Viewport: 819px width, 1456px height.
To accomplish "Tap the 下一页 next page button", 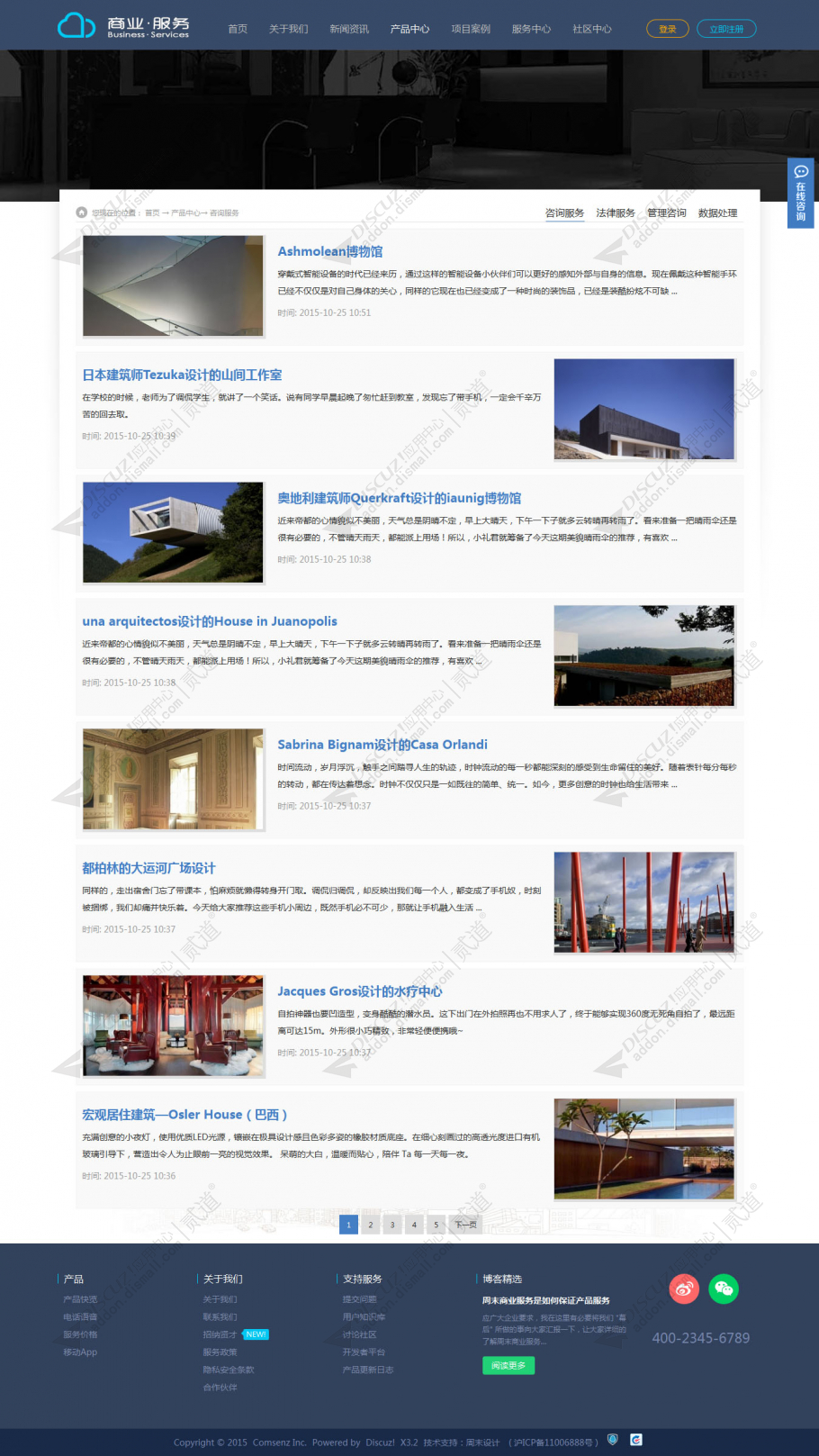I will (465, 1225).
